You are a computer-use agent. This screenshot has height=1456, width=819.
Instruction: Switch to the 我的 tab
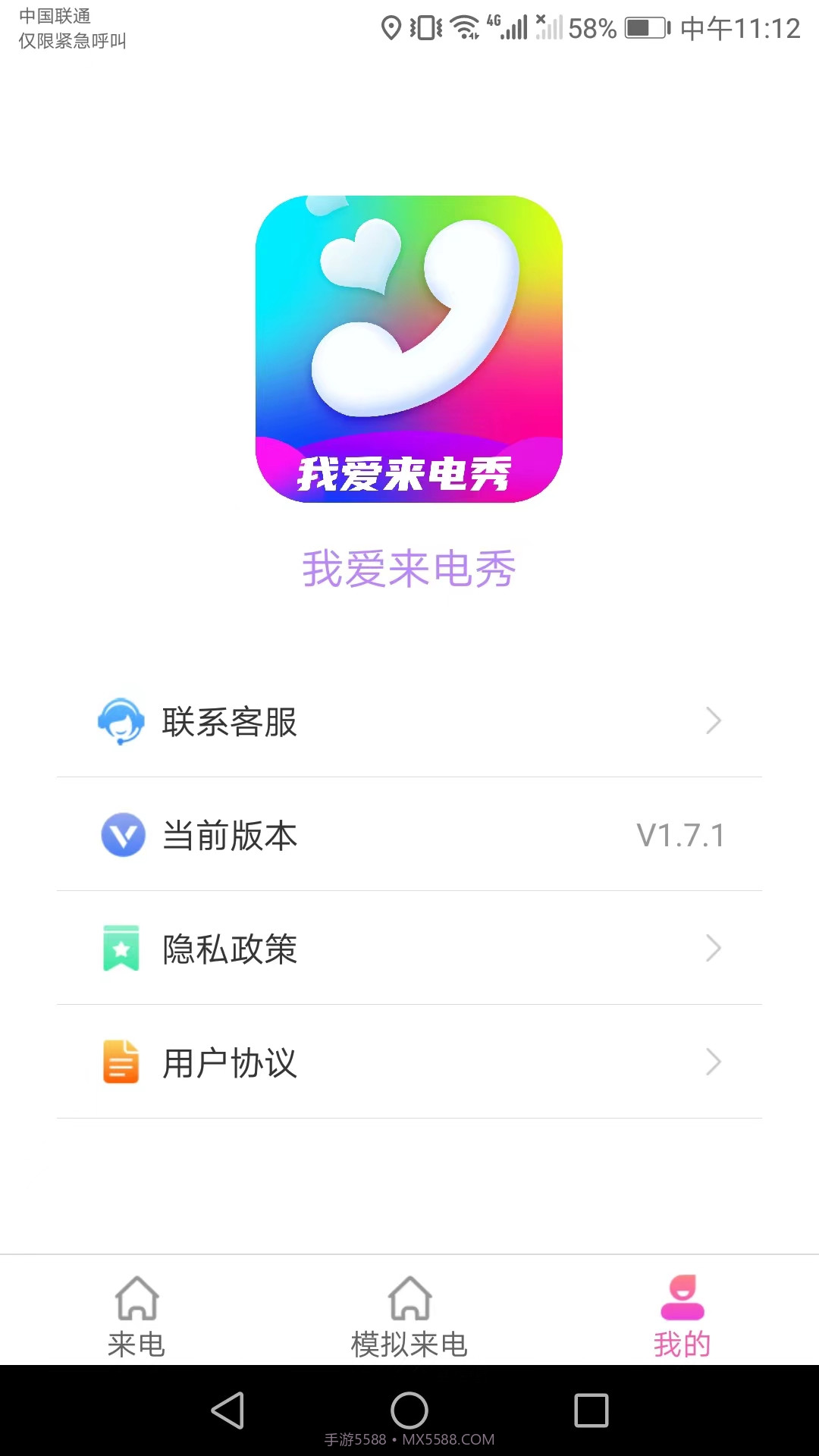[681, 1312]
